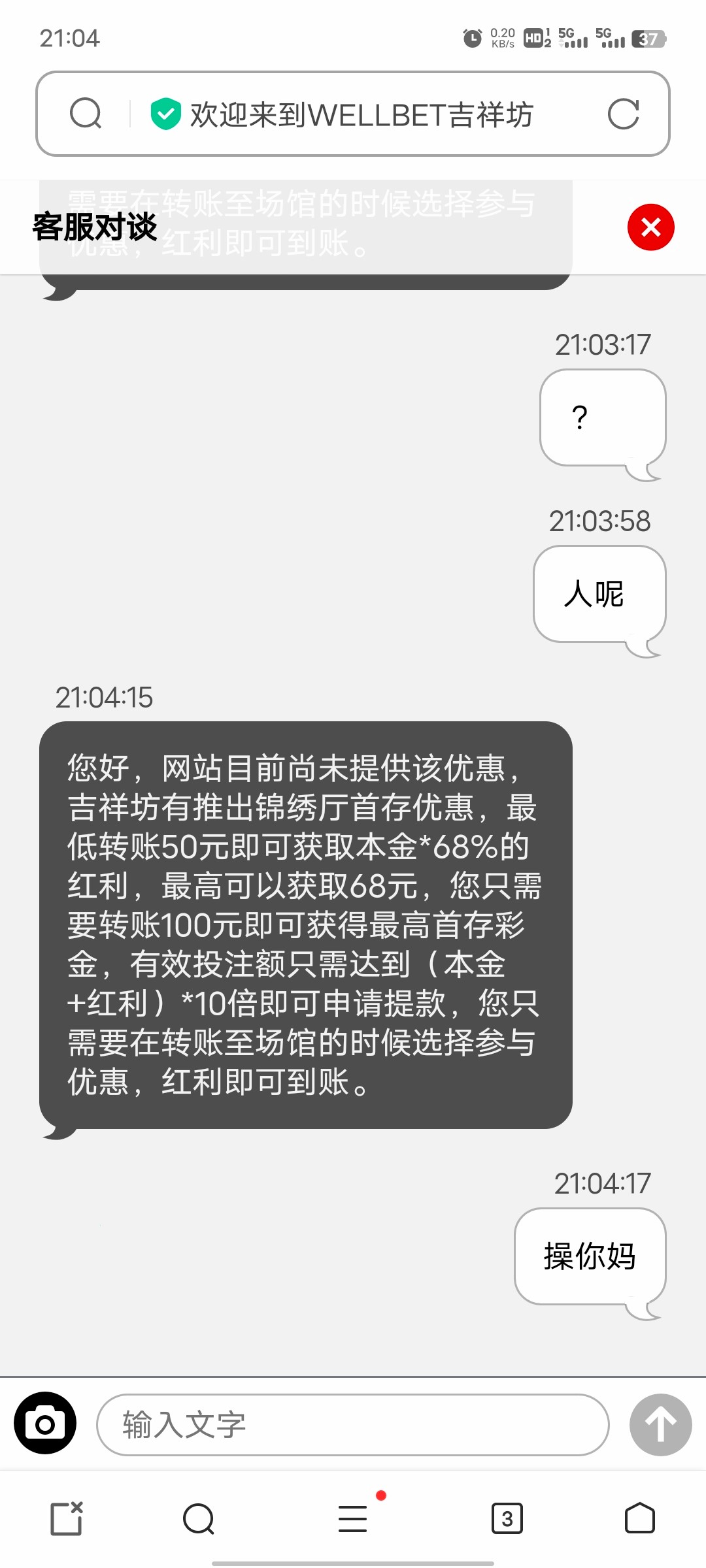Tap the 21:04 clock in the status bar
The image size is (706, 1568).
click(68, 39)
